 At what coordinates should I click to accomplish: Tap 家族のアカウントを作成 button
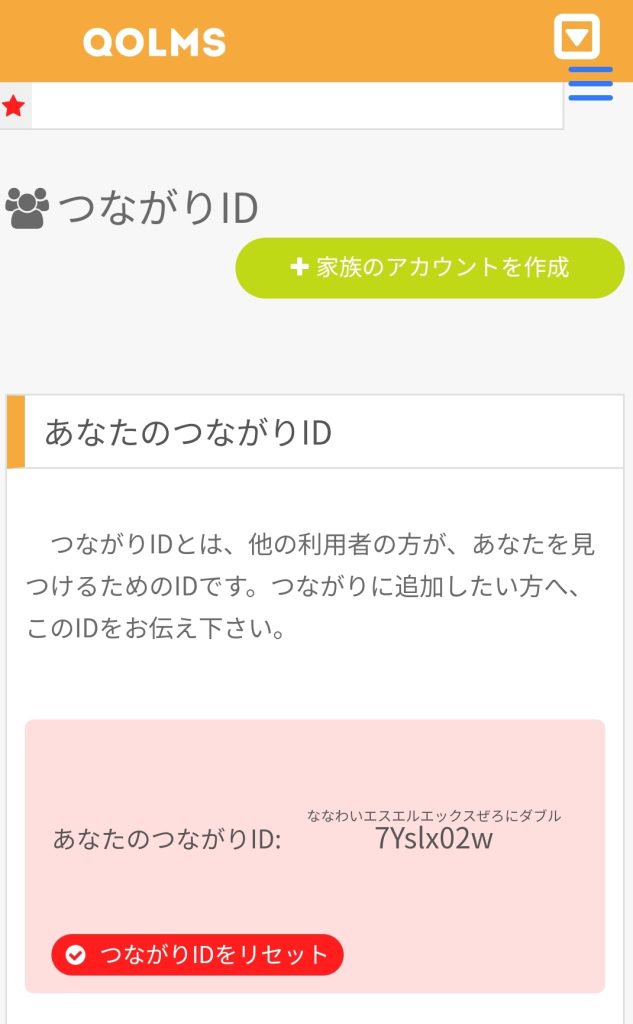pyautogui.click(x=429, y=268)
